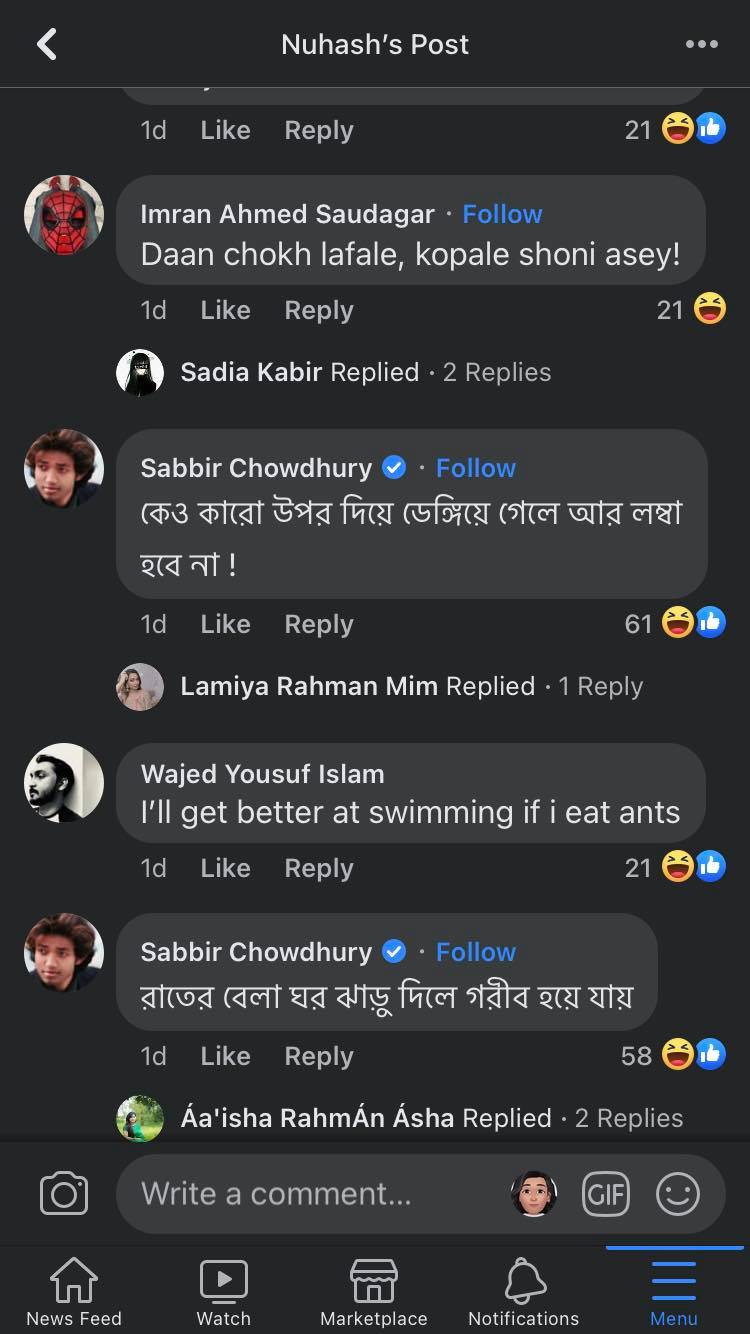
Task: Open the GIF picker
Action: pyautogui.click(x=606, y=1193)
